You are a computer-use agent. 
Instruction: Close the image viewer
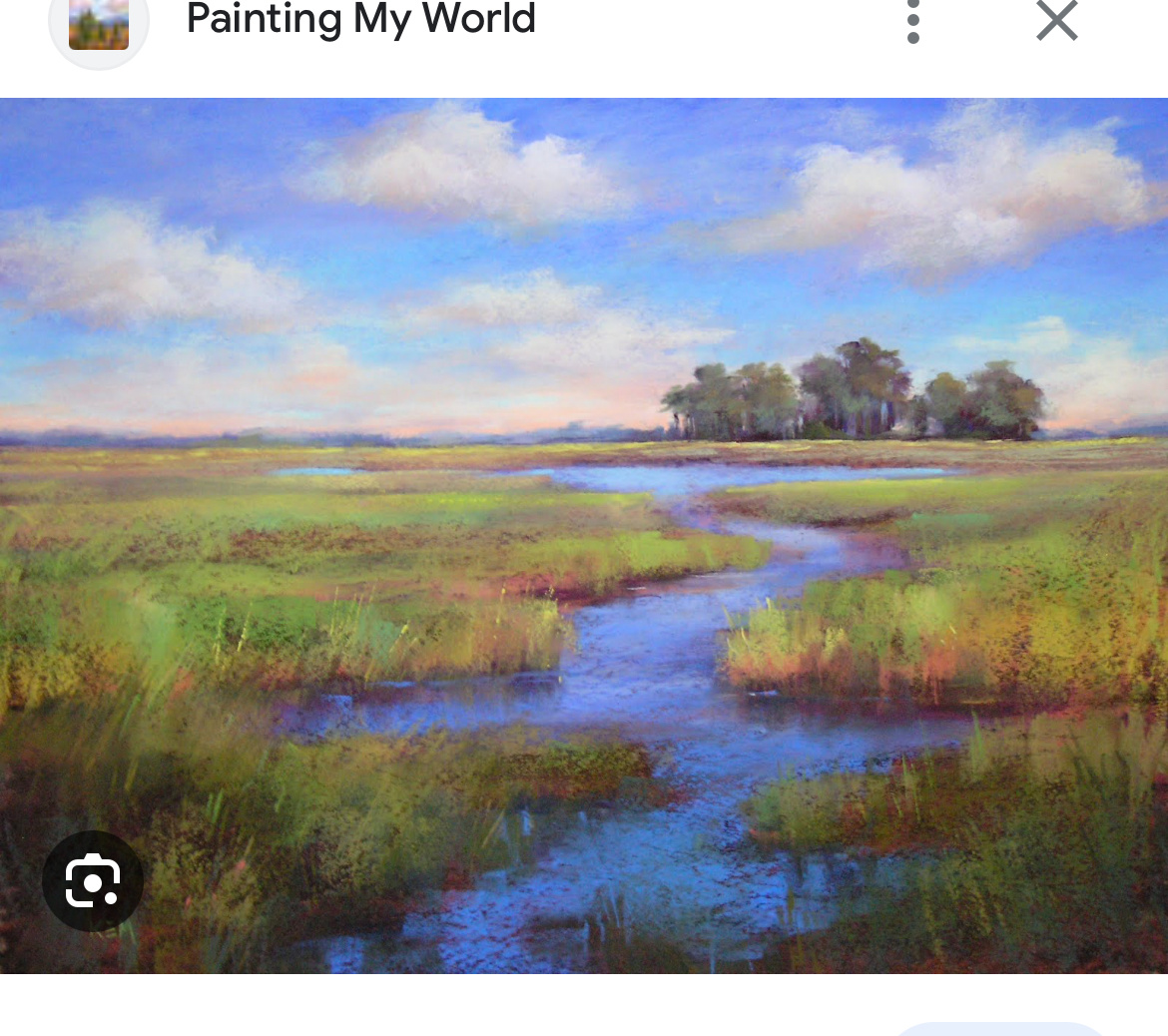click(x=1056, y=21)
